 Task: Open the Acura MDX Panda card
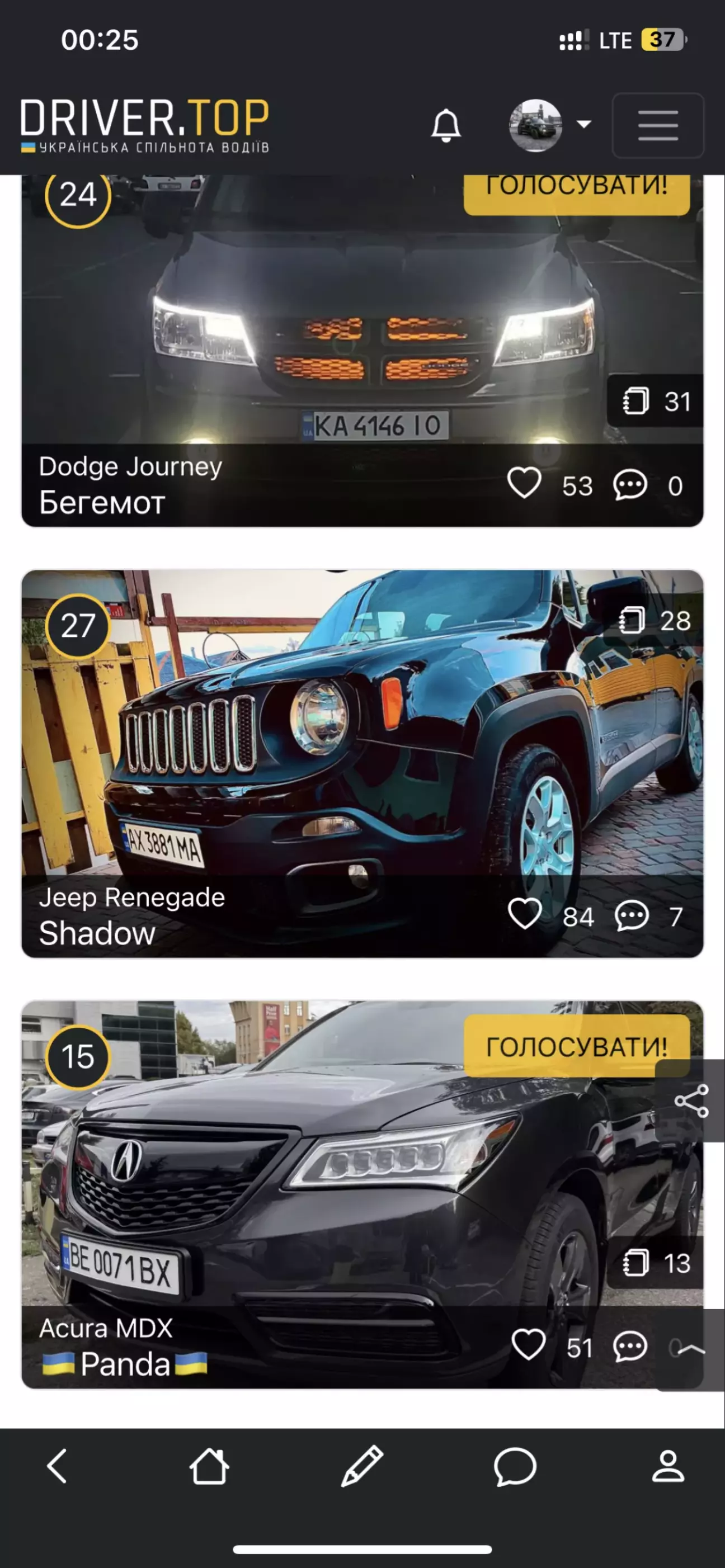(x=362, y=1194)
